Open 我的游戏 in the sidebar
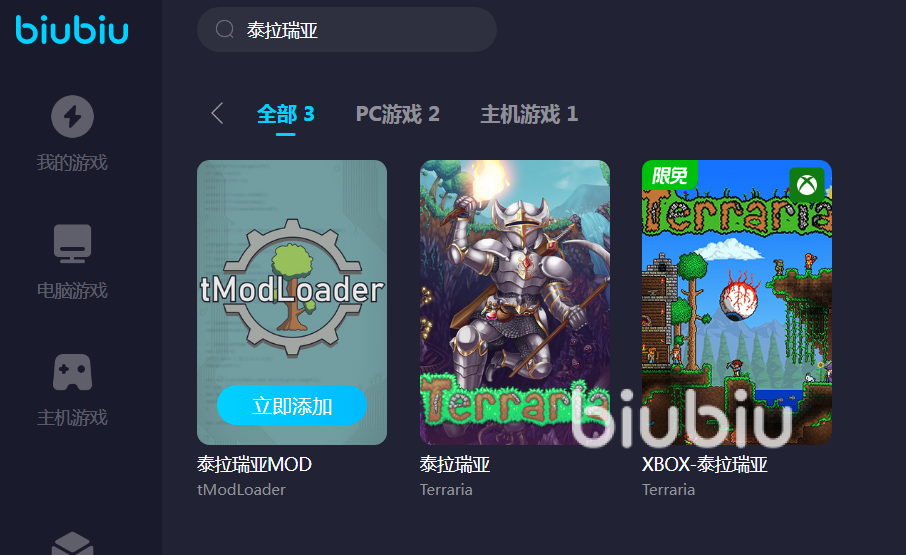 (x=72, y=134)
